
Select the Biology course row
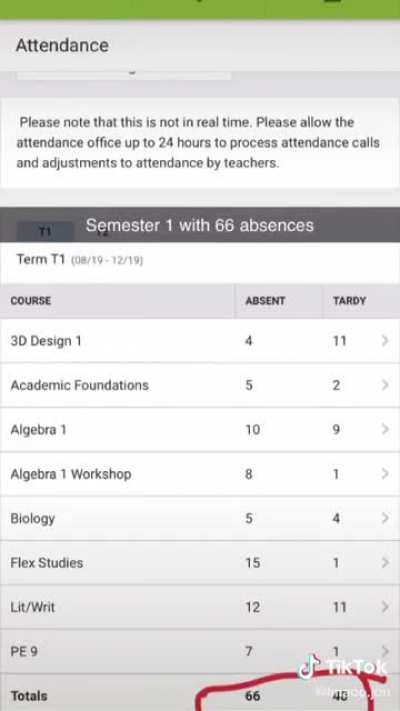[x=200, y=518]
